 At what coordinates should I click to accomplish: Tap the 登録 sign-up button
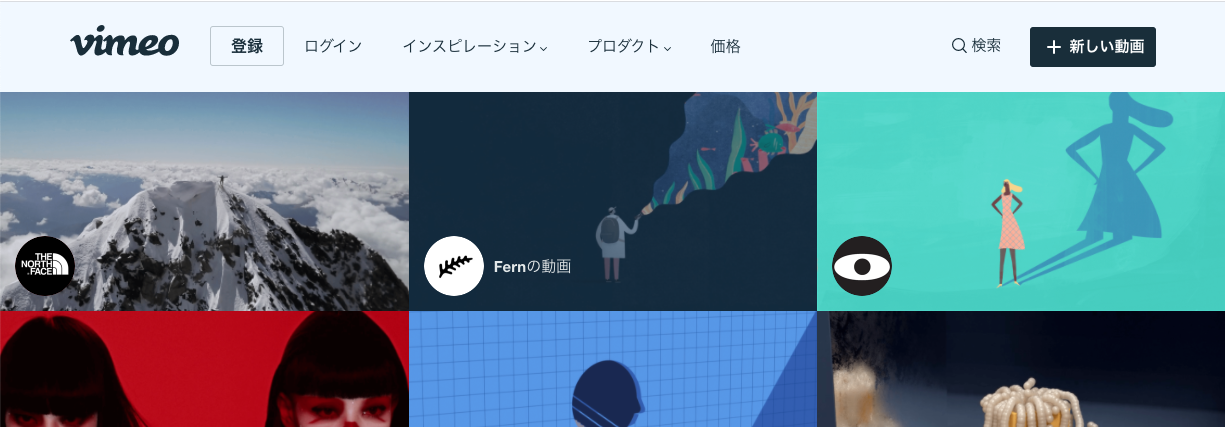point(247,46)
